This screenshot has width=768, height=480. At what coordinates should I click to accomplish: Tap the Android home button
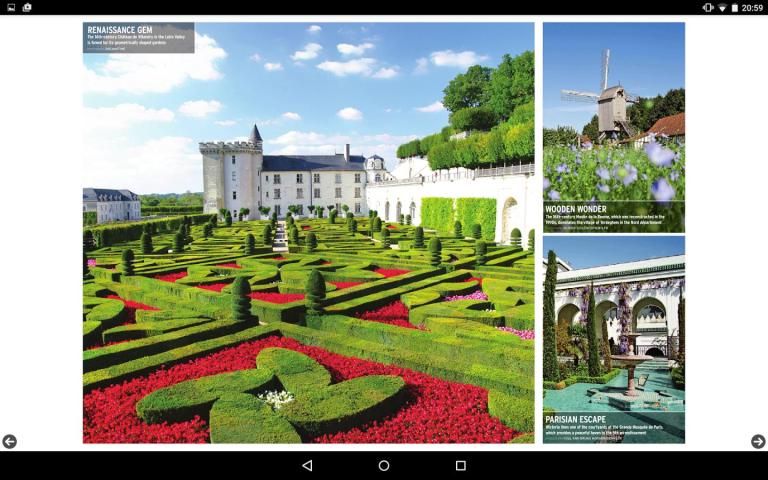384,466
